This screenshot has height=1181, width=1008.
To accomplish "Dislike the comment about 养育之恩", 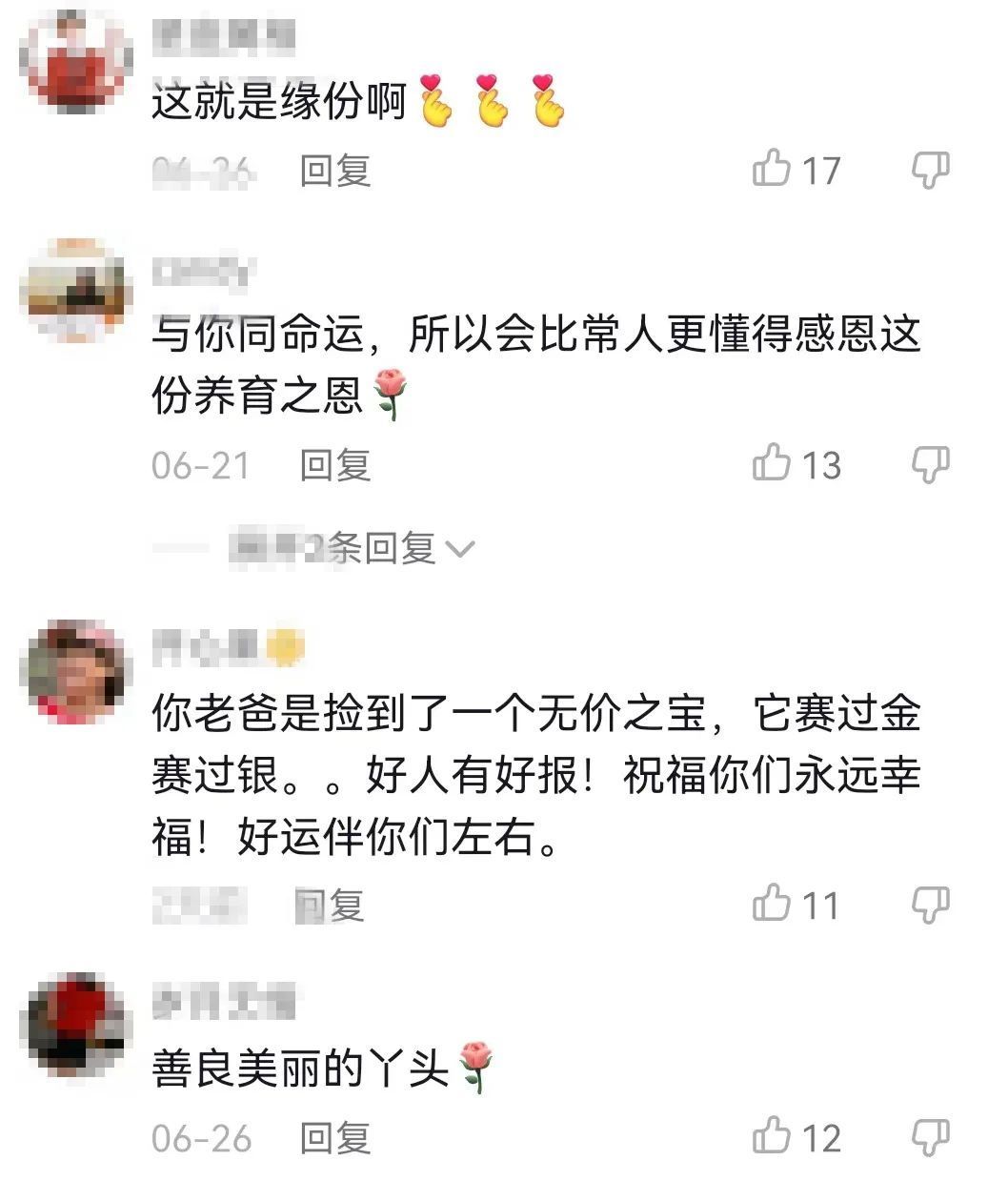I will point(930,465).
